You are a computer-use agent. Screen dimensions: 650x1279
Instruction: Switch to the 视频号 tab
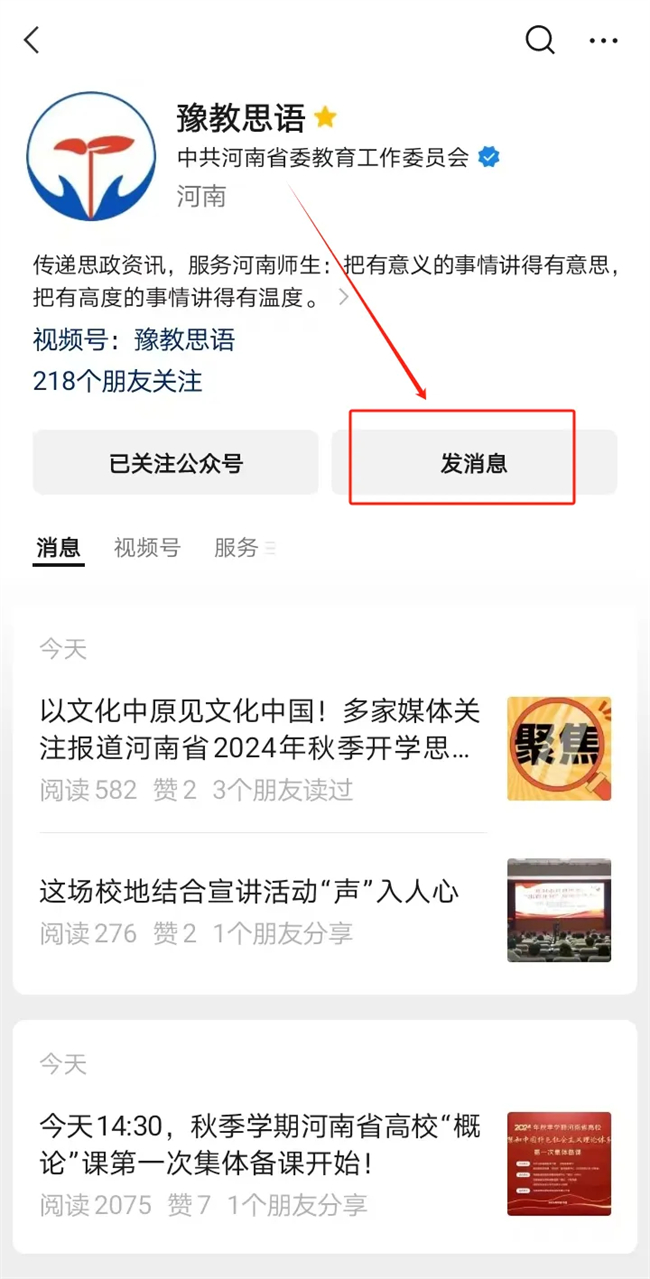[x=147, y=547]
